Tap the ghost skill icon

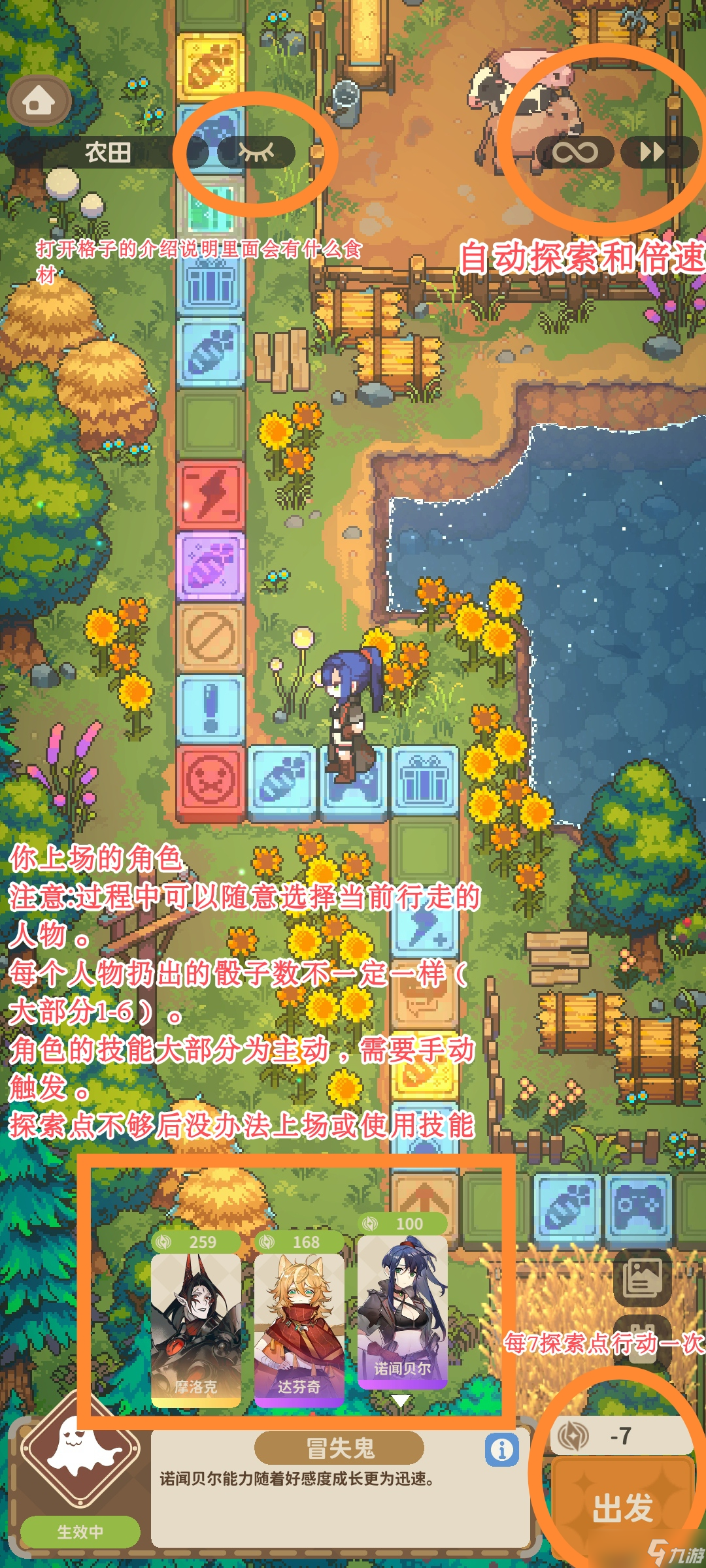tap(80, 1449)
